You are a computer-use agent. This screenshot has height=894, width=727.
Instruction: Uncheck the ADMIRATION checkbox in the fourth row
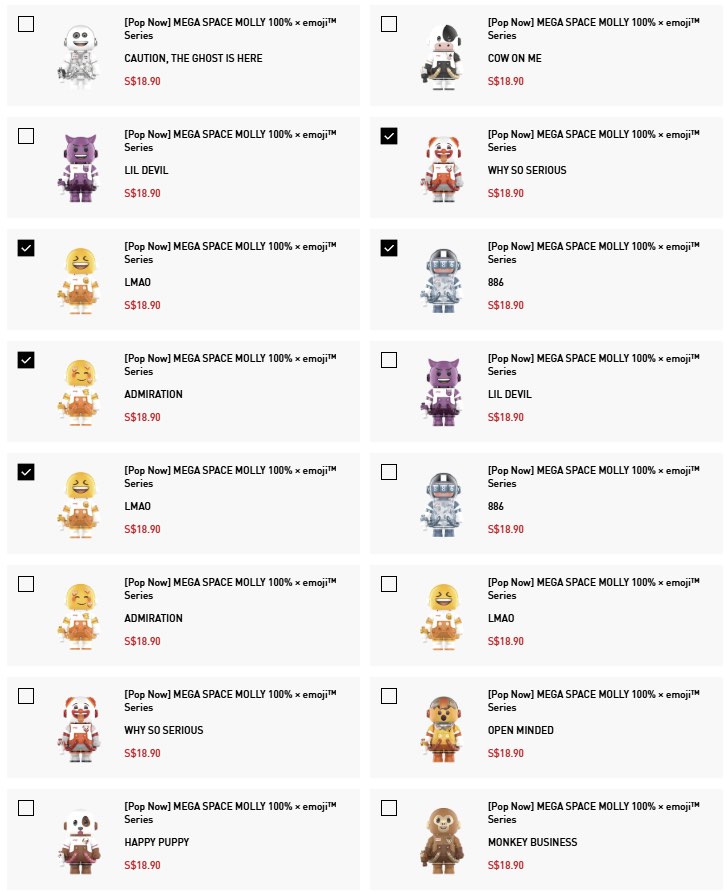[27, 359]
